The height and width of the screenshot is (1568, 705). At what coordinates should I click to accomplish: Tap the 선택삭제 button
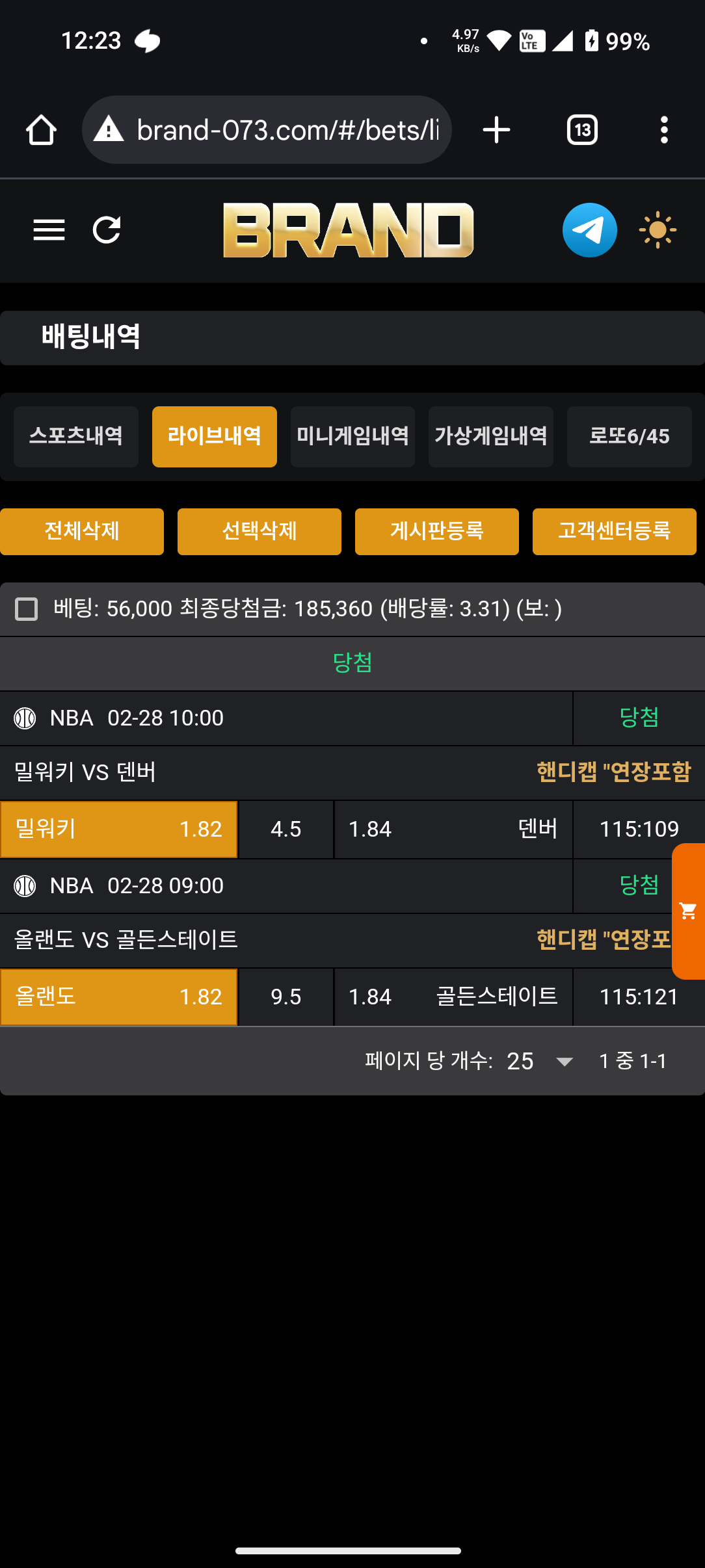(259, 531)
